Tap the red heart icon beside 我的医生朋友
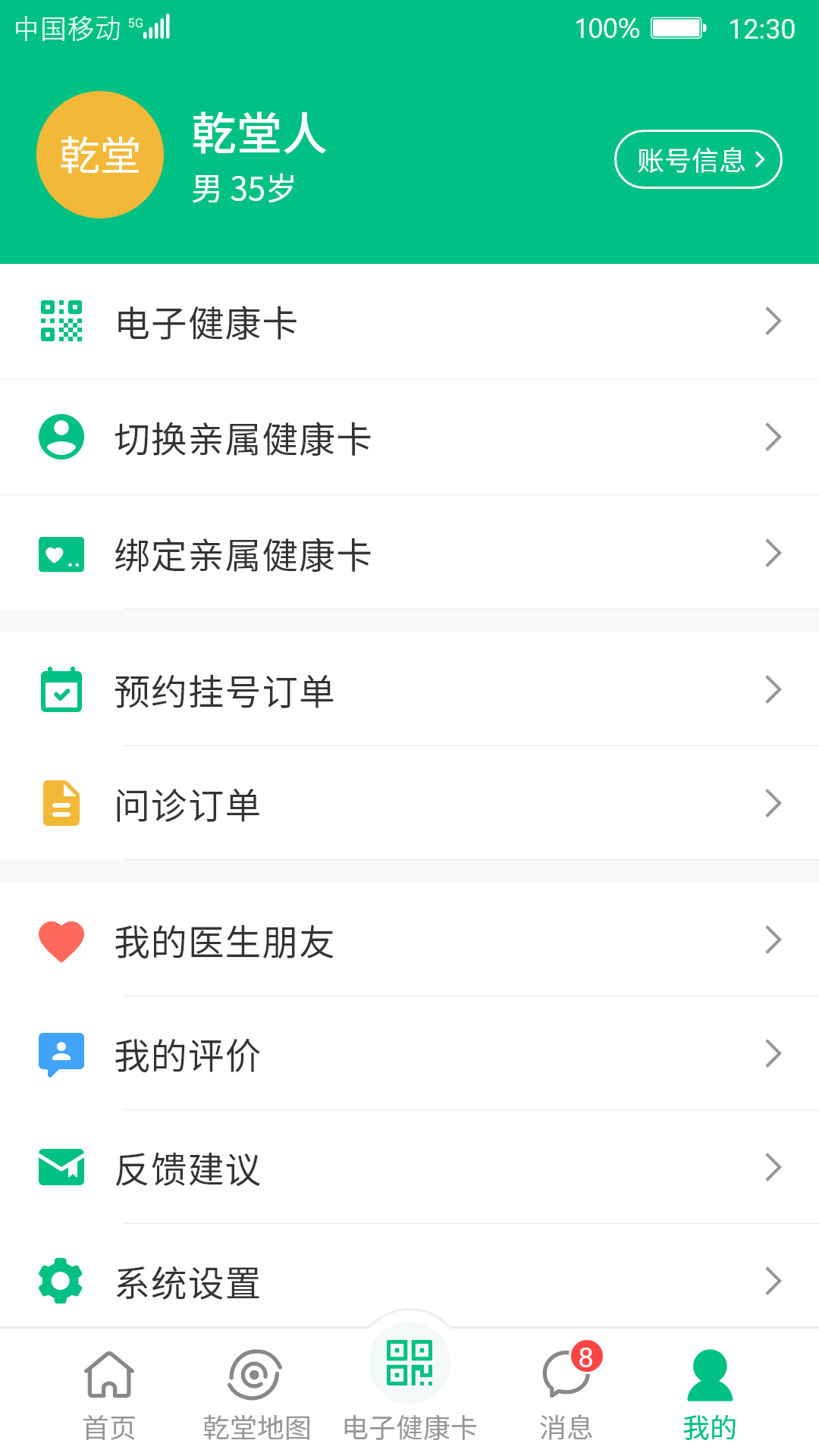This screenshot has height=1456, width=819. pyautogui.click(x=61, y=940)
